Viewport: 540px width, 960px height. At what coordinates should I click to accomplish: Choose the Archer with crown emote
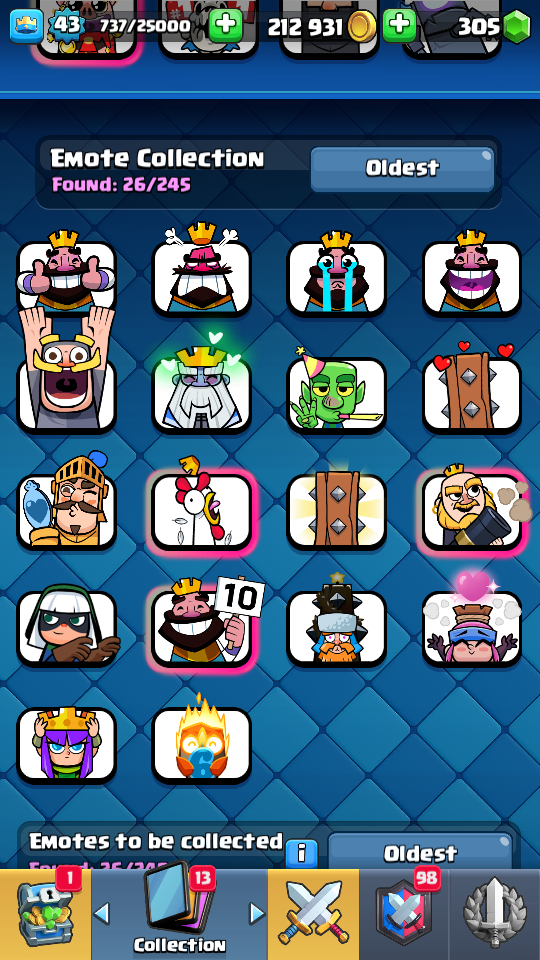pos(66,742)
